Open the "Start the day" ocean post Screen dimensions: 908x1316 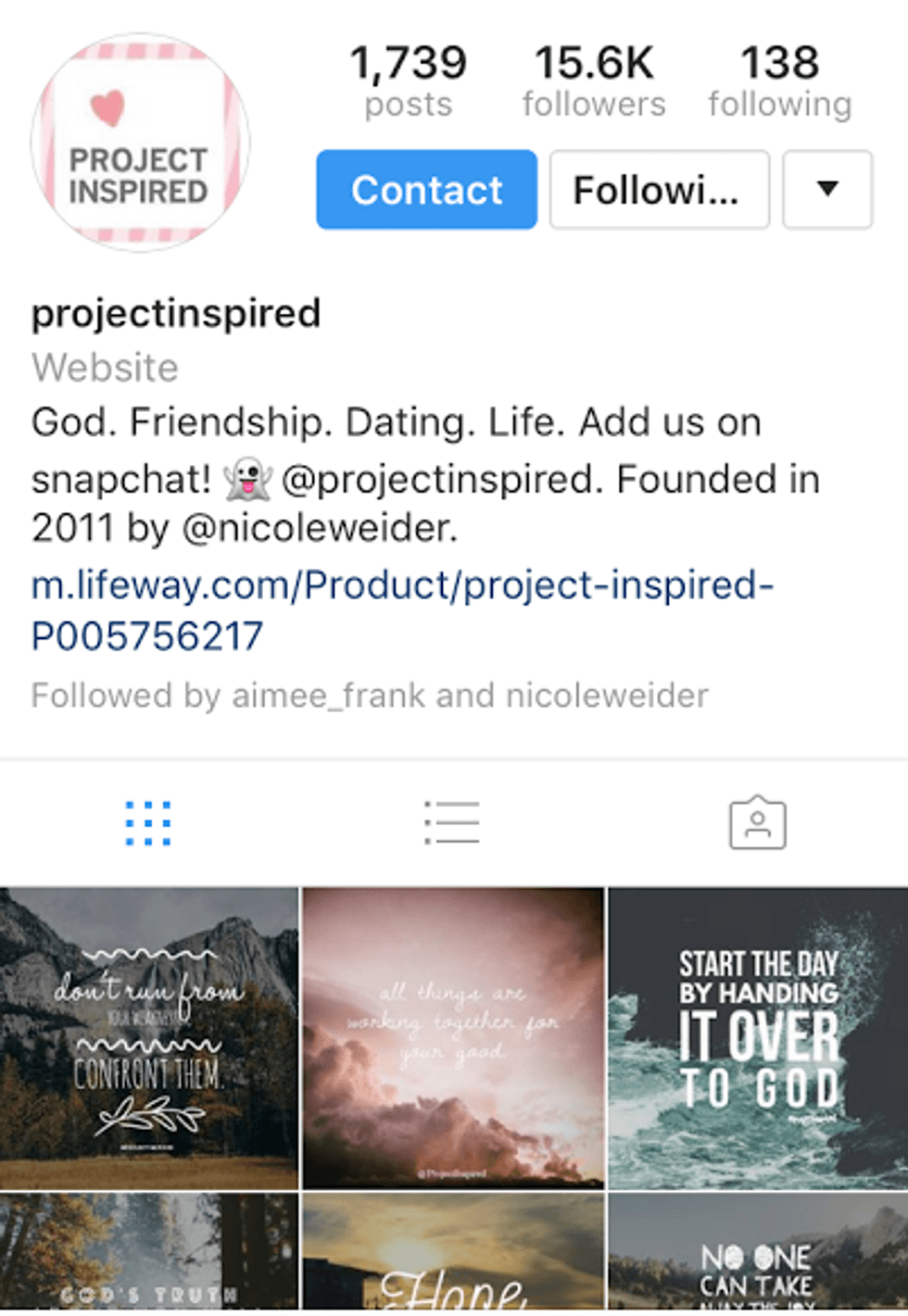point(758,1037)
